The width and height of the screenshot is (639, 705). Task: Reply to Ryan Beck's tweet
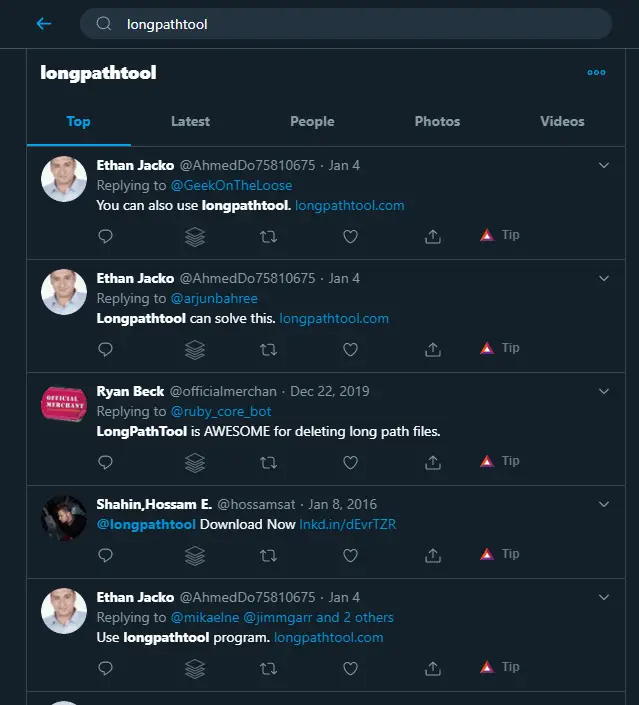(105, 463)
